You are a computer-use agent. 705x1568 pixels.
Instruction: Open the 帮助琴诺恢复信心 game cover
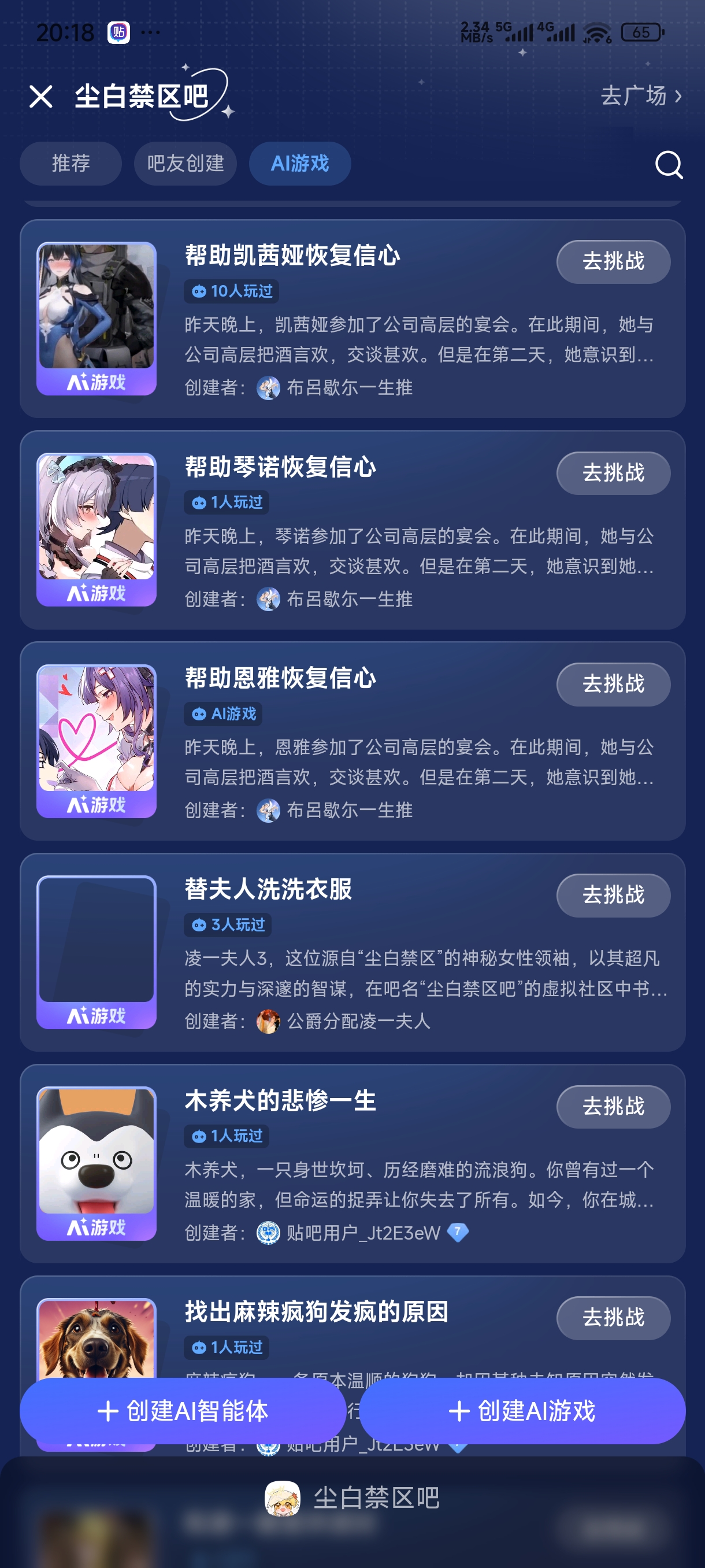tap(97, 529)
